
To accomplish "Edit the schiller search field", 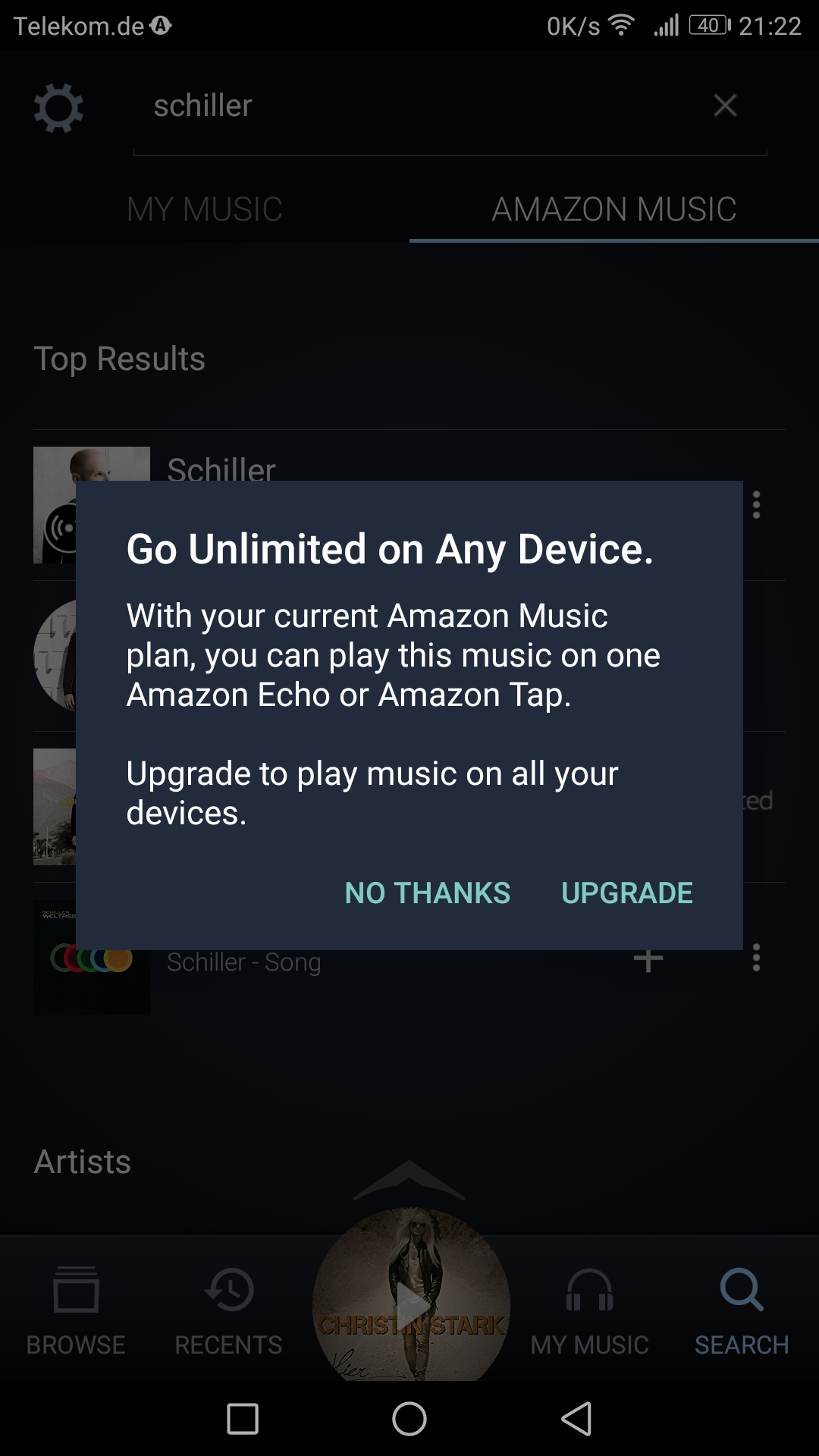I will tap(417, 106).
